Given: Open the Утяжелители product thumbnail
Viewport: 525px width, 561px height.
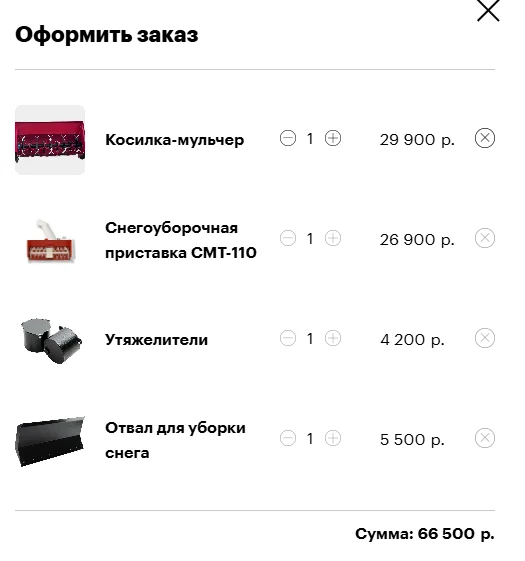Looking at the screenshot, I should pos(50,340).
